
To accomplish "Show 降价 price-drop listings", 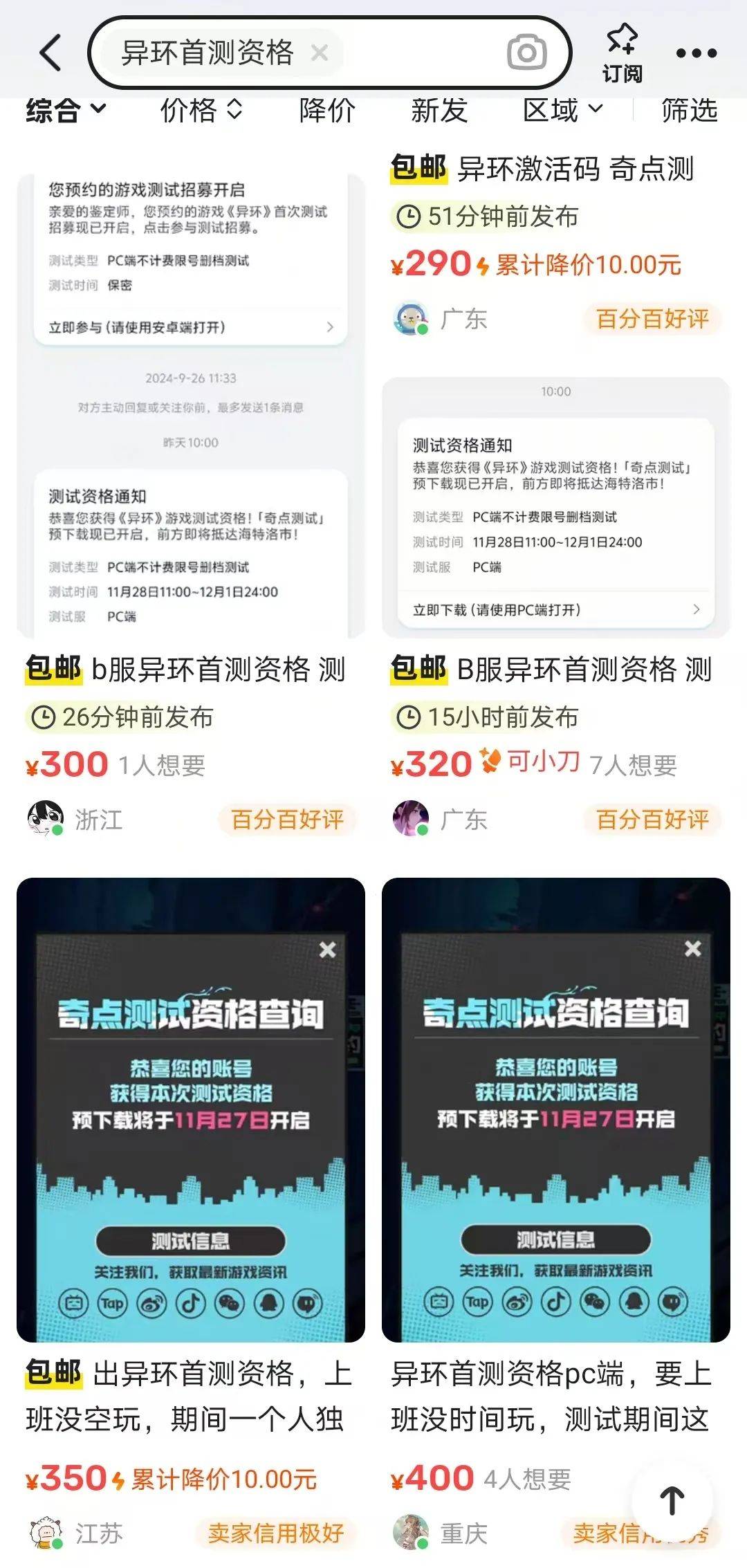I will click(x=327, y=110).
